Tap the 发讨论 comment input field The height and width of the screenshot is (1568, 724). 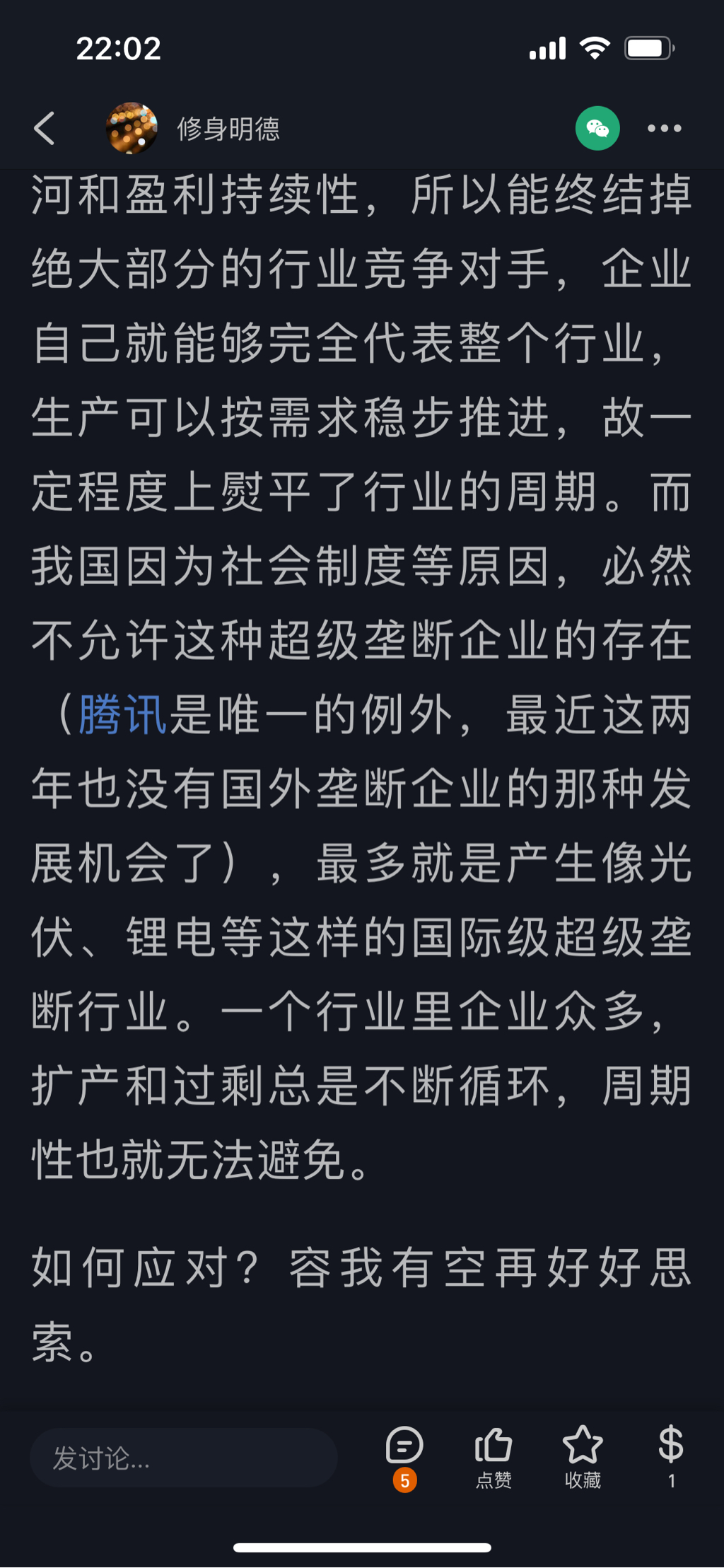[x=184, y=1458]
